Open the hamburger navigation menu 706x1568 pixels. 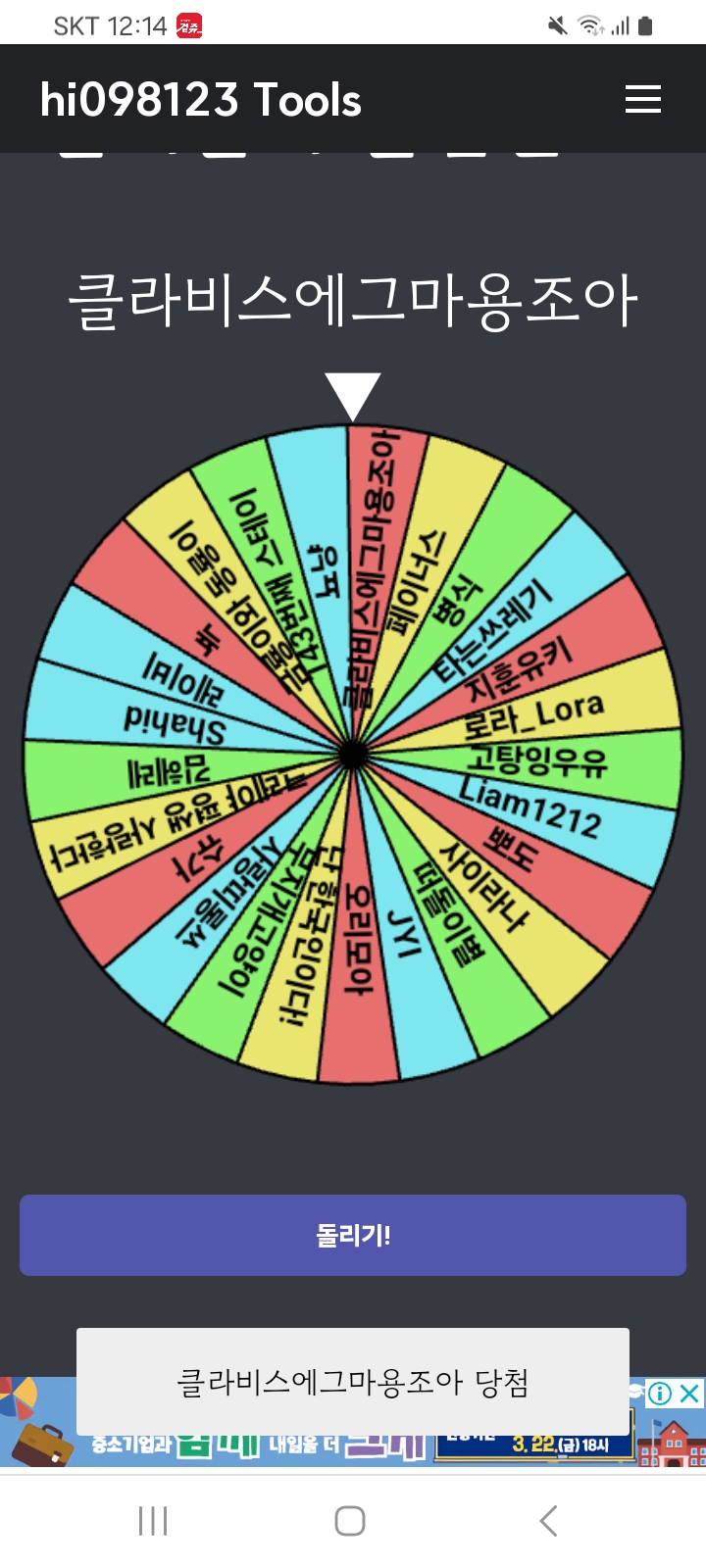click(642, 99)
